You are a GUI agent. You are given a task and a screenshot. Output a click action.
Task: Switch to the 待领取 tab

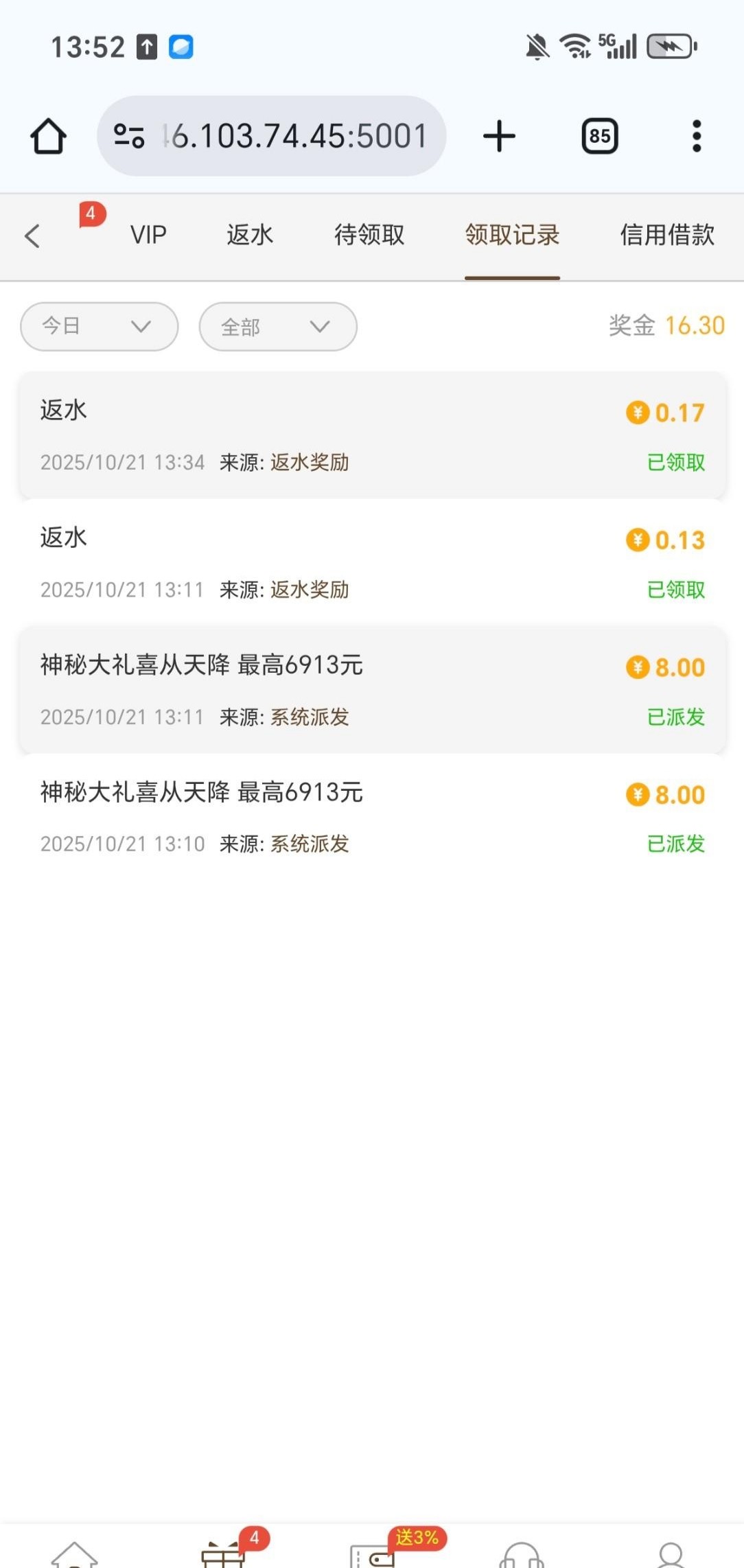pyautogui.click(x=369, y=235)
